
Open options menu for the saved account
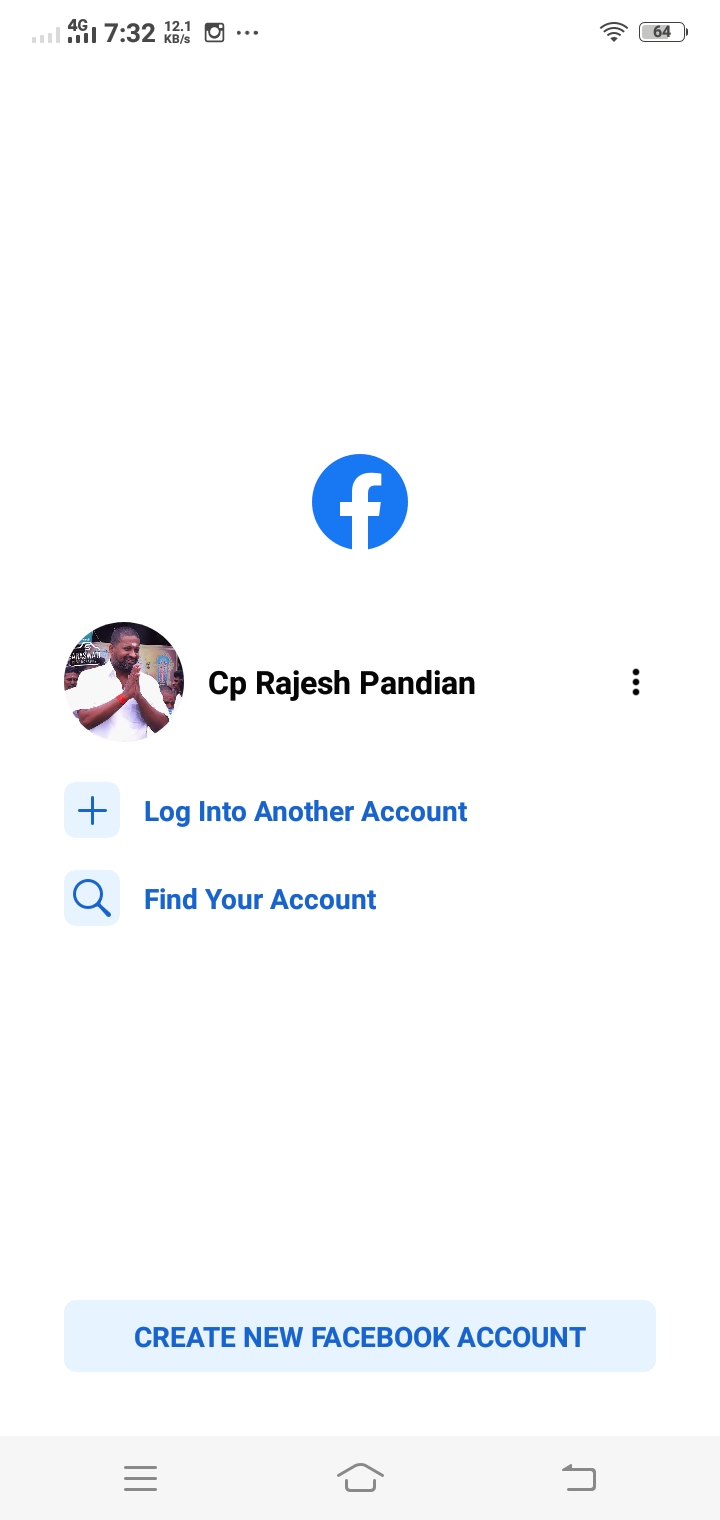[x=635, y=683]
